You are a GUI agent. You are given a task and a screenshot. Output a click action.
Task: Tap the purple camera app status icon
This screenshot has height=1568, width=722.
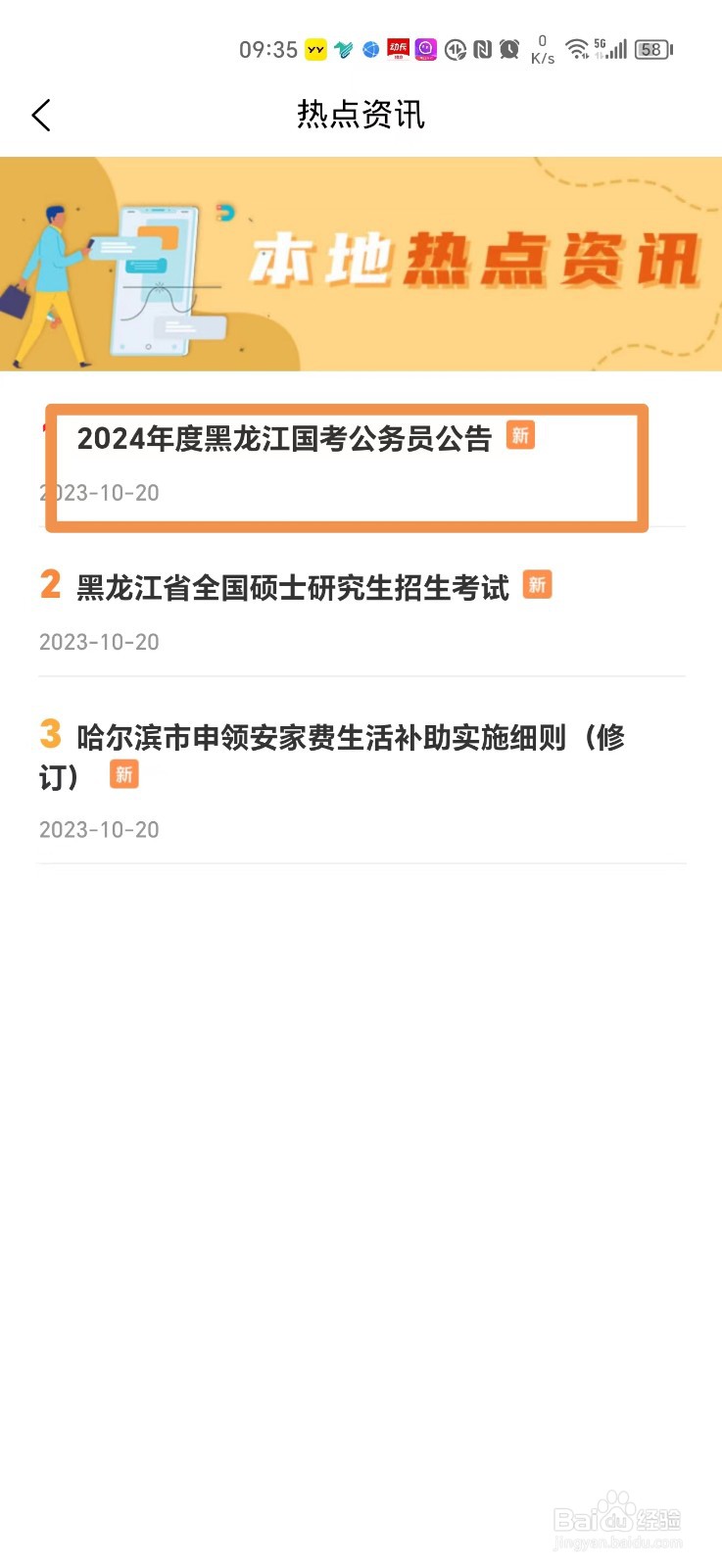pyautogui.click(x=425, y=49)
